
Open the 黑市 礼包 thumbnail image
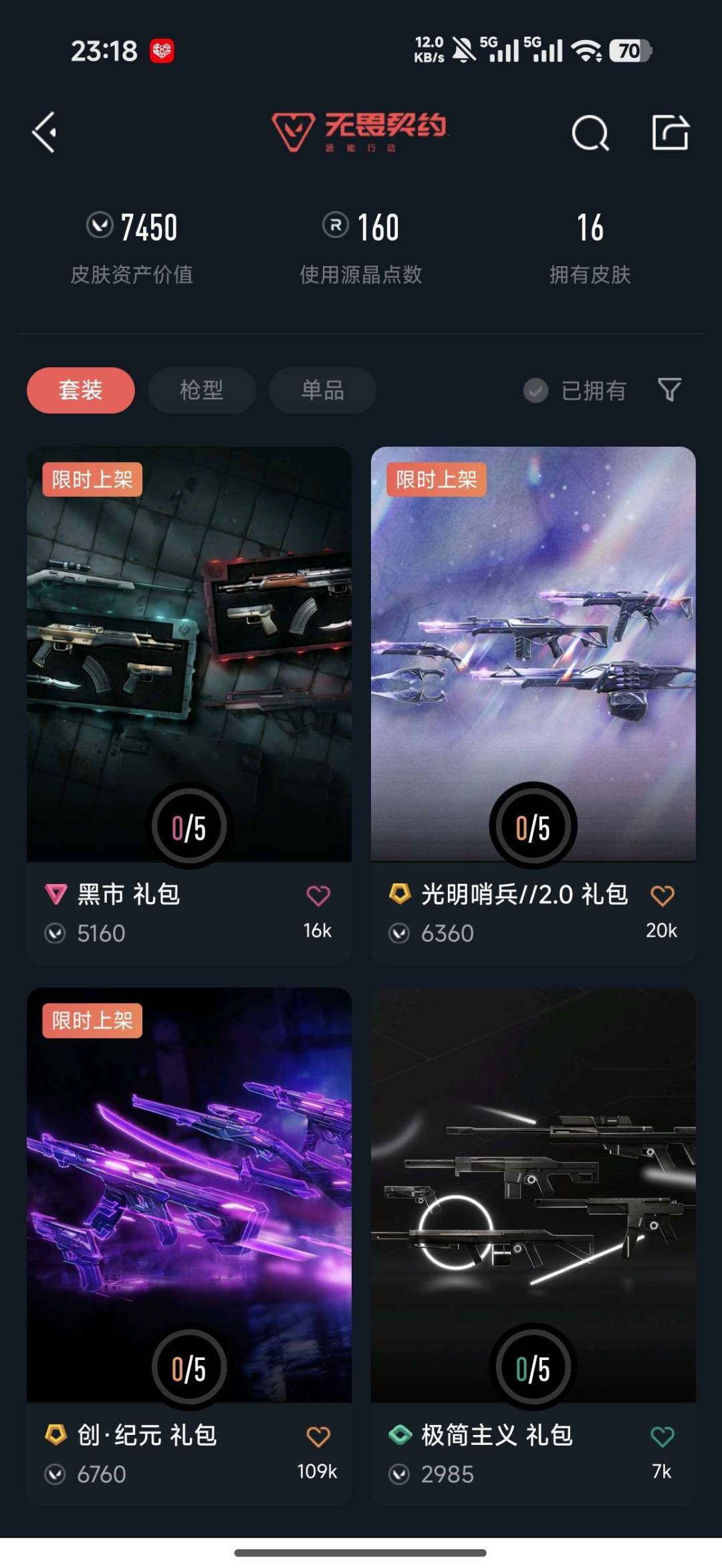click(x=189, y=642)
